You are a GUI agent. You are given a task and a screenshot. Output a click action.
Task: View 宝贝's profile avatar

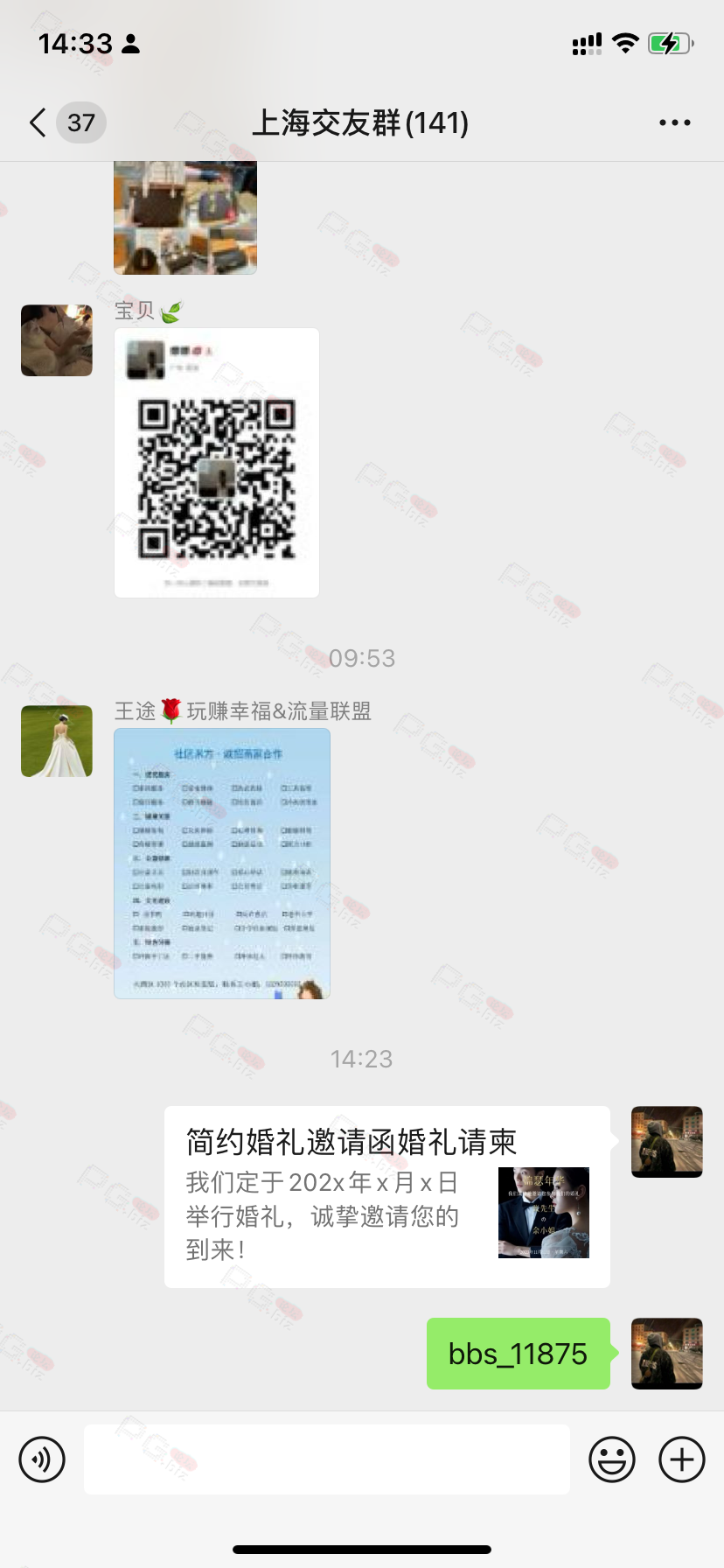click(57, 340)
